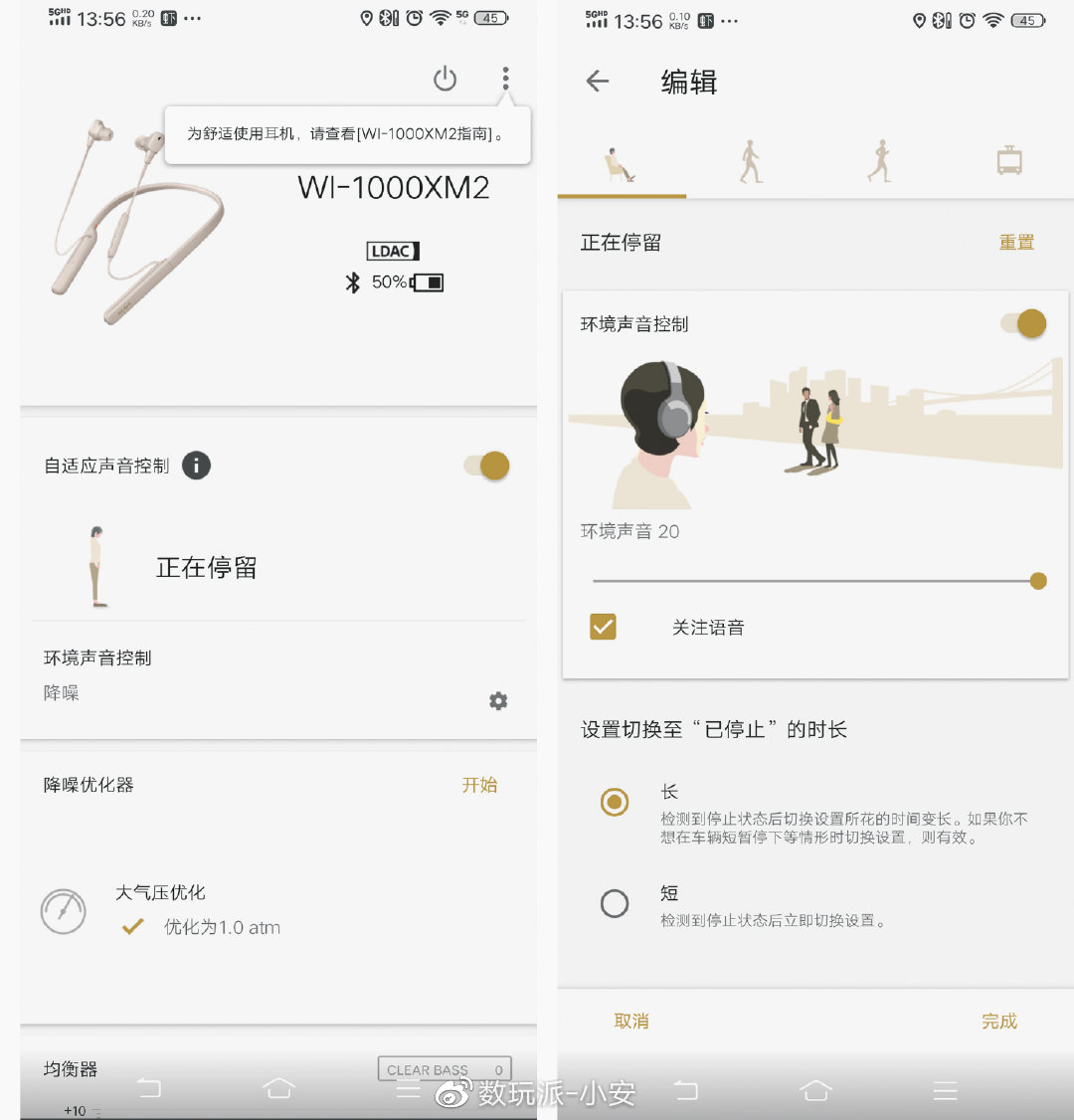This screenshot has width=1074, height=1120.
Task: Tap 开始 to start the noise canceling optimizer
Action: [x=479, y=785]
